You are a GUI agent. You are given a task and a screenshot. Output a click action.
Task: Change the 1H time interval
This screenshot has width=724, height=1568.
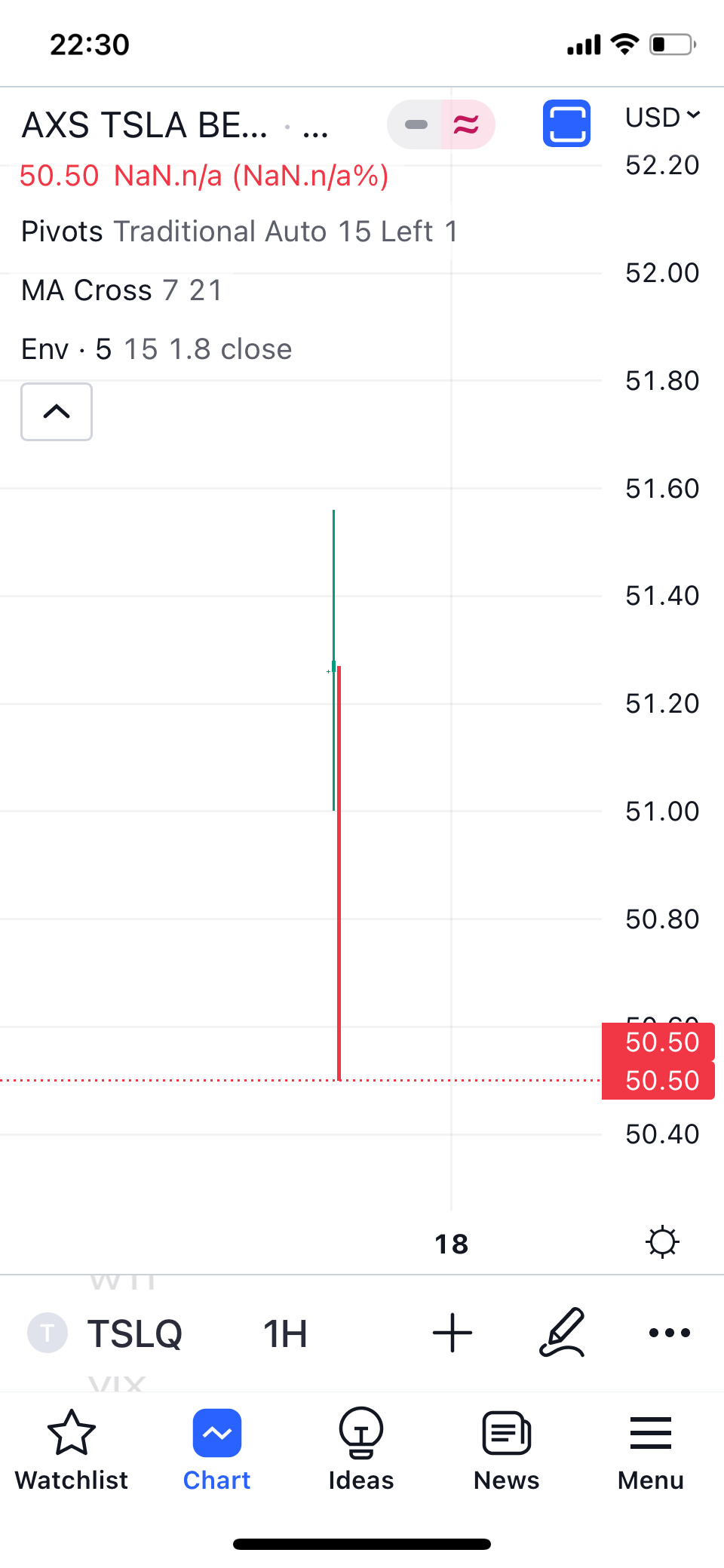(x=285, y=1333)
